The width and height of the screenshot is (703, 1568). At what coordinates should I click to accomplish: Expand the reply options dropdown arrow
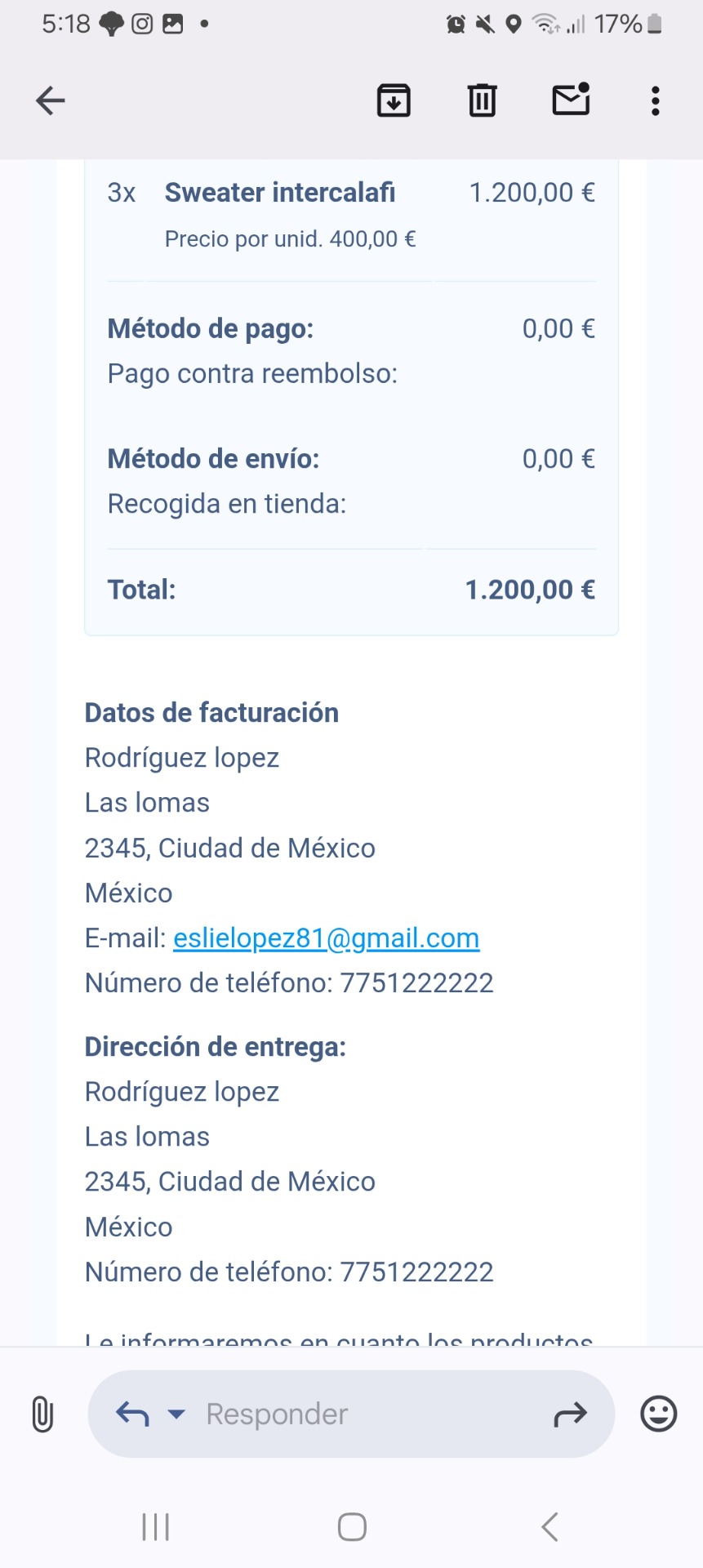pyautogui.click(x=176, y=1414)
